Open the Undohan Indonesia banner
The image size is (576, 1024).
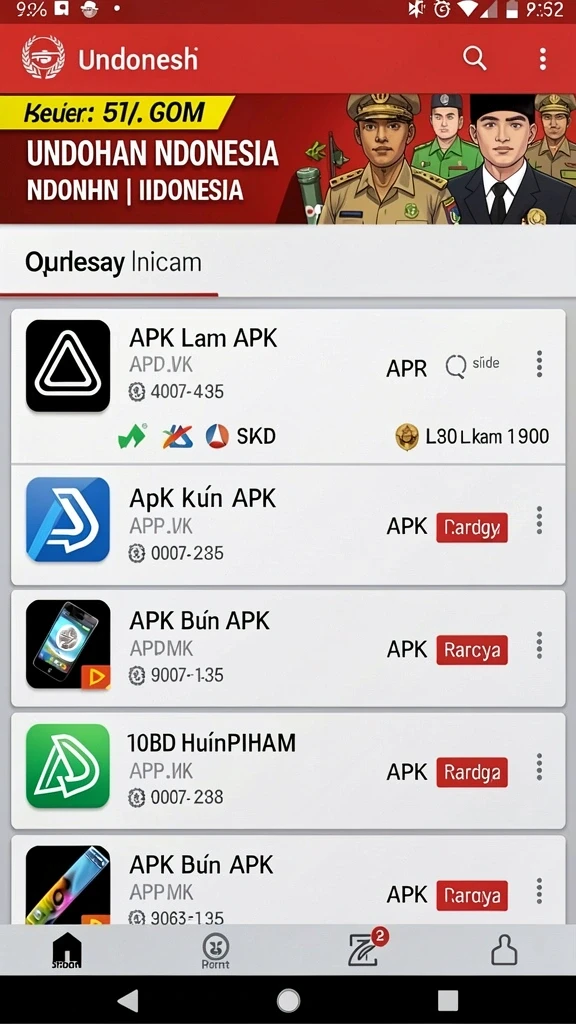click(x=288, y=159)
